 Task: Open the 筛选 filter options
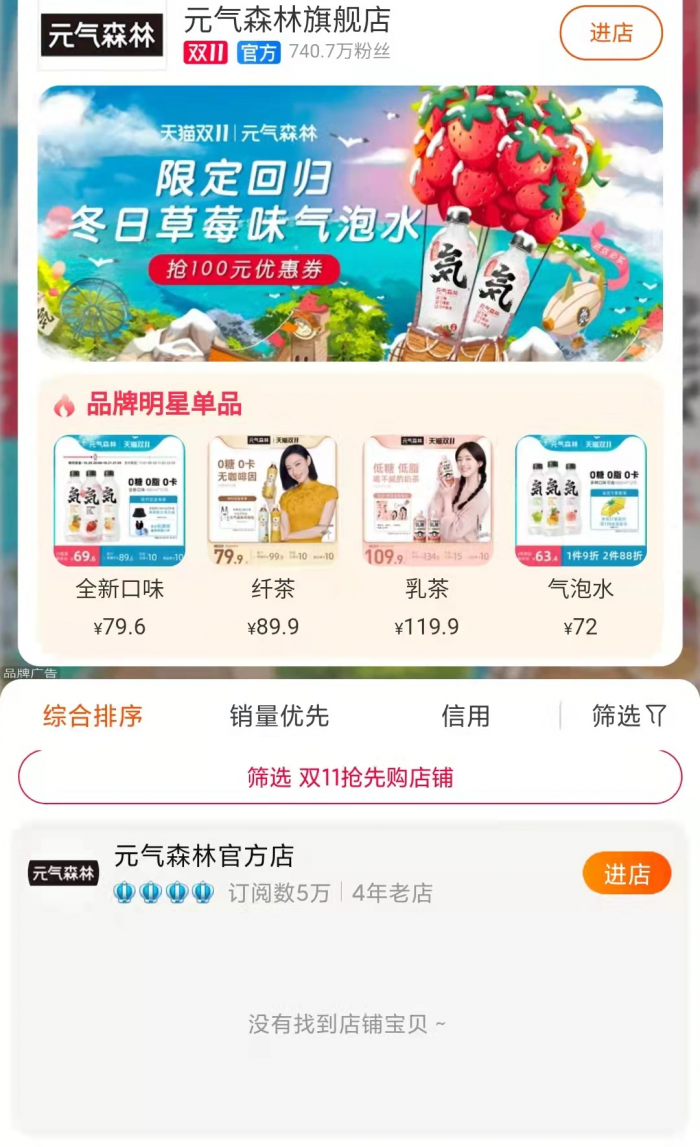(x=628, y=716)
